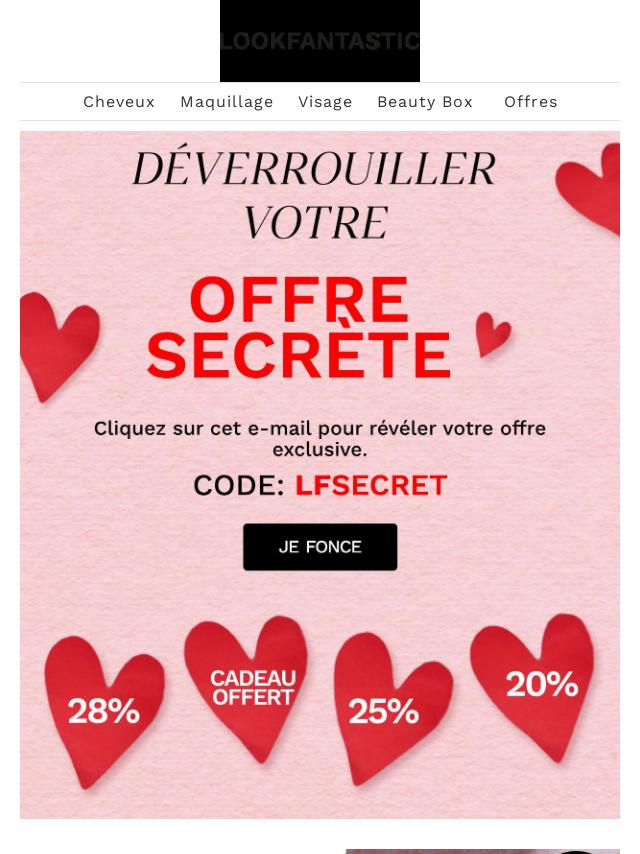The width and height of the screenshot is (640, 854).
Task: Go to the Visage section
Action: tap(325, 102)
